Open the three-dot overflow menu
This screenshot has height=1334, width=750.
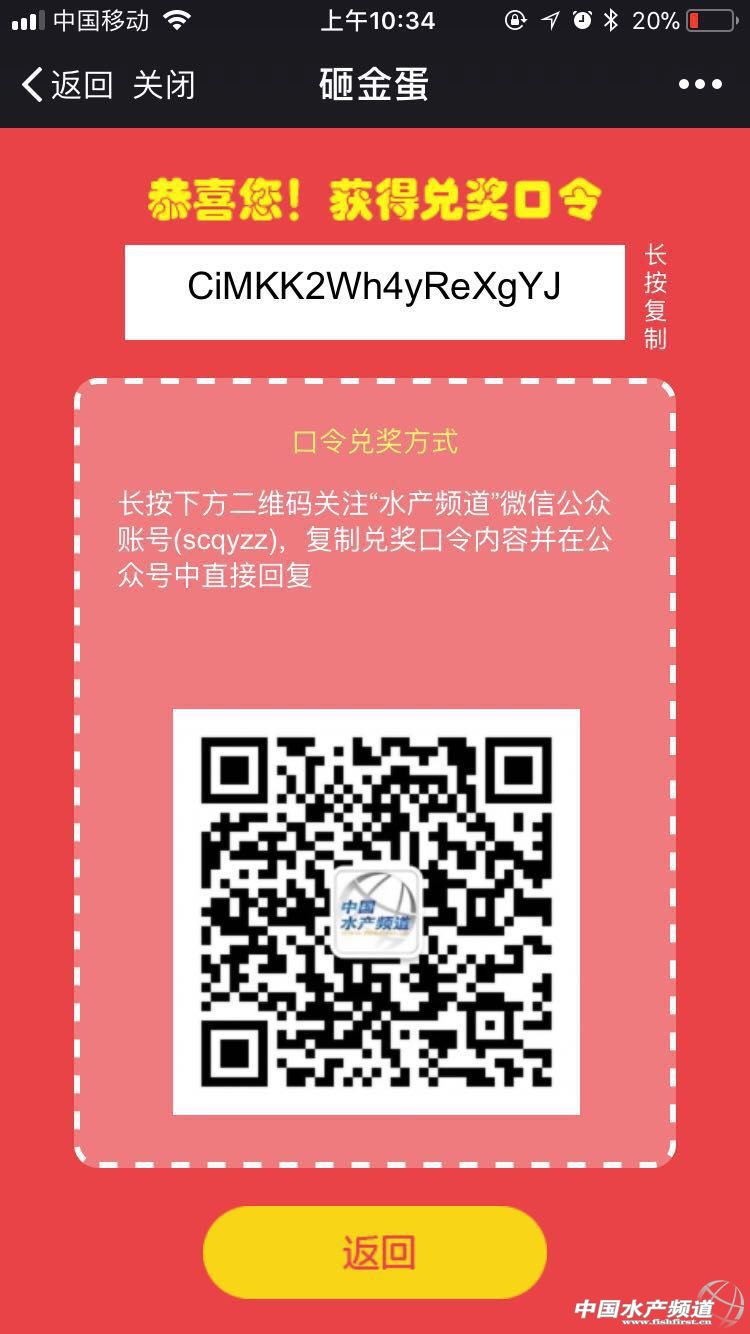pos(700,85)
